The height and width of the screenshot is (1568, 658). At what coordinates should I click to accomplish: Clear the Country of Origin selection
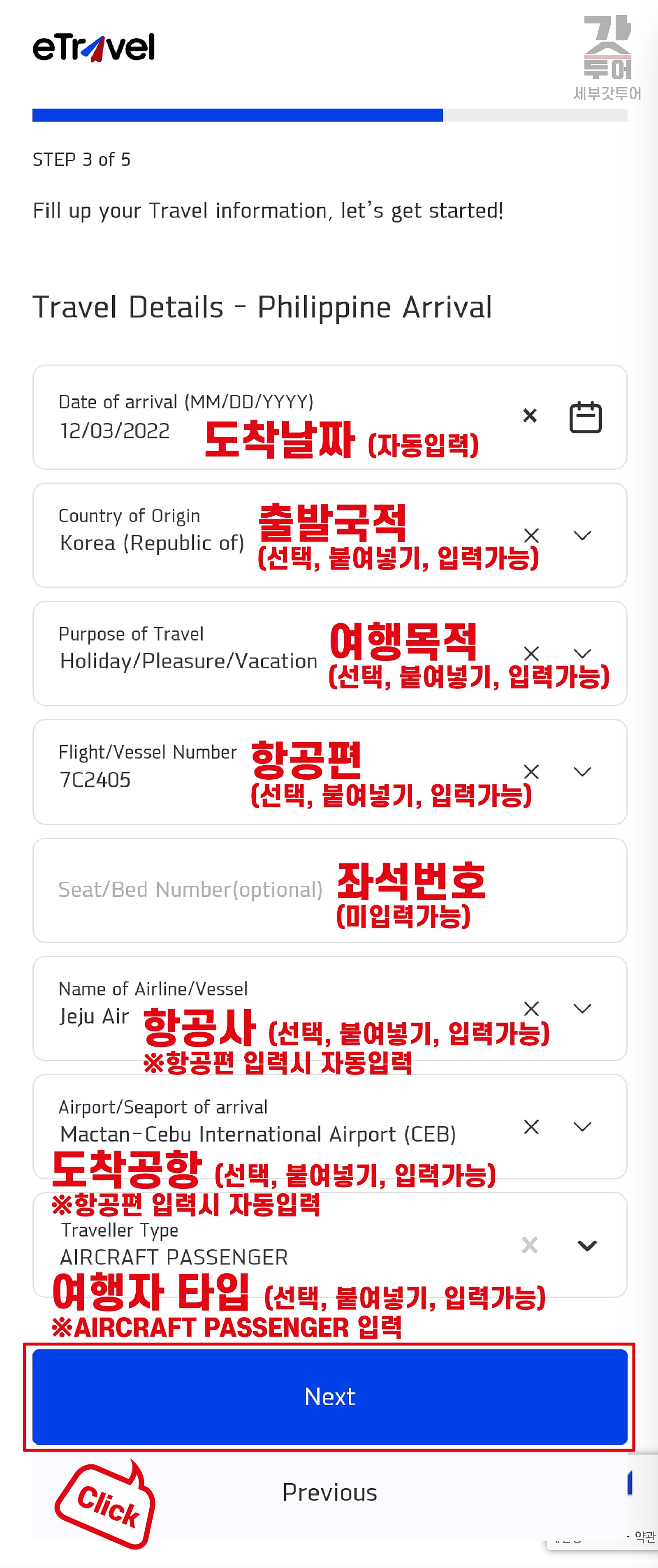[x=531, y=536]
